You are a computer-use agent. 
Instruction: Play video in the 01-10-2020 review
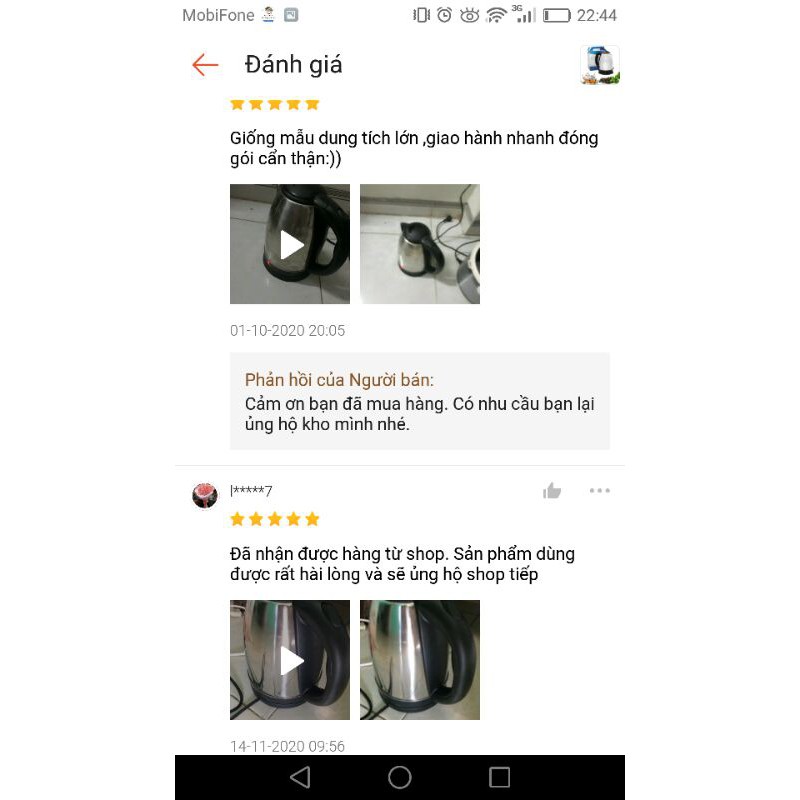[x=290, y=244]
